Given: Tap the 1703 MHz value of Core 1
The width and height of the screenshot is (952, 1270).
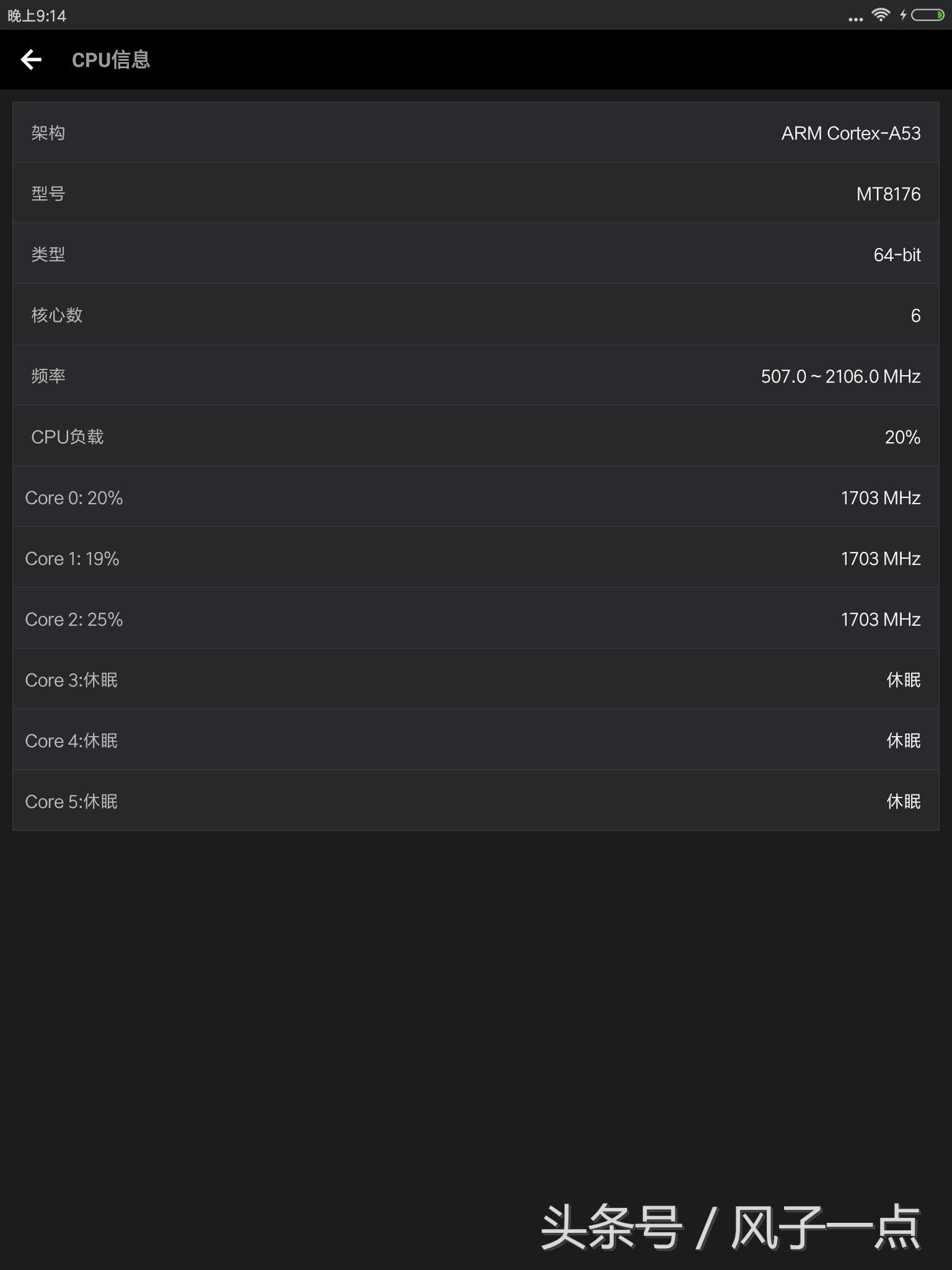Looking at the screenshot, I should (880, 557).
